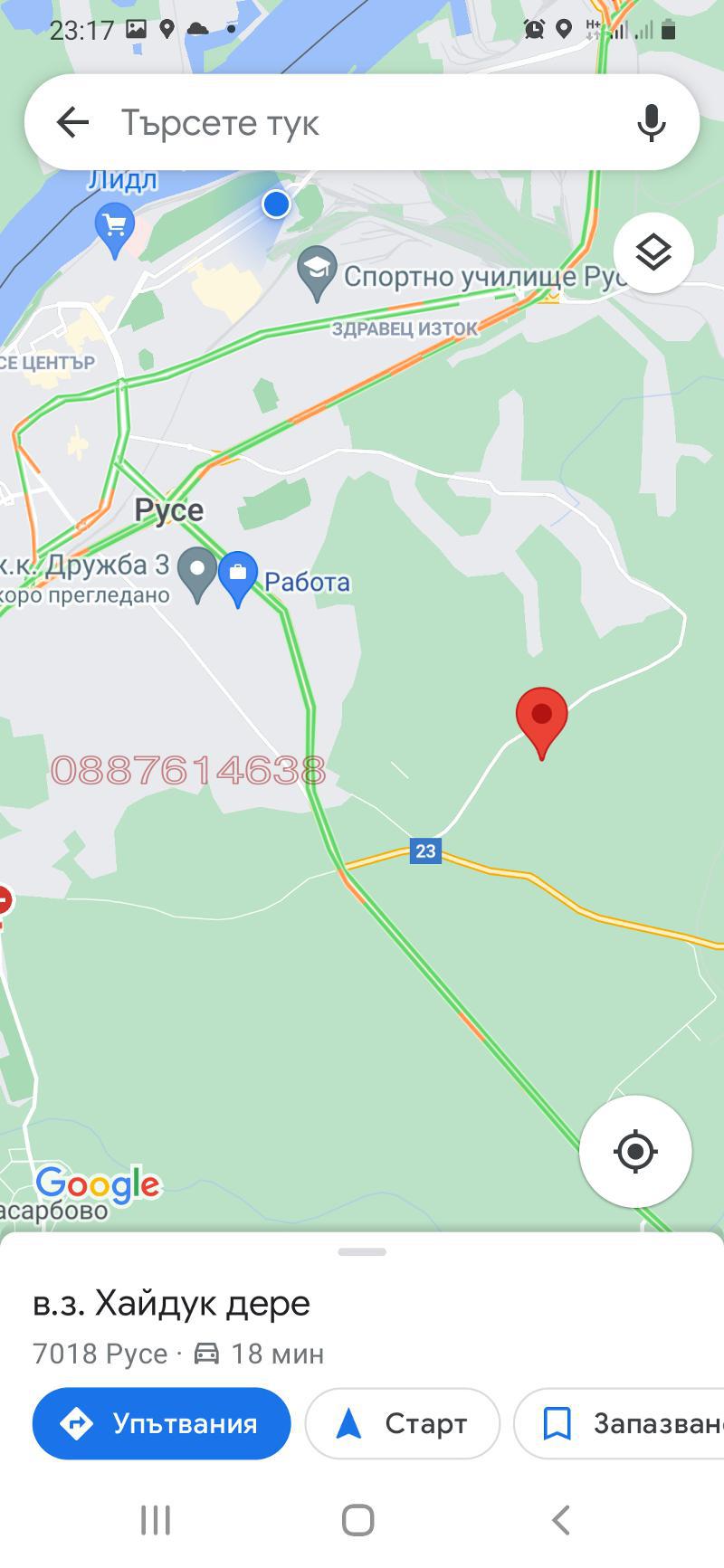Save the place with 'Запазване'
The height and width of the screenshot is (1568, 724).
coord(624,1423)
